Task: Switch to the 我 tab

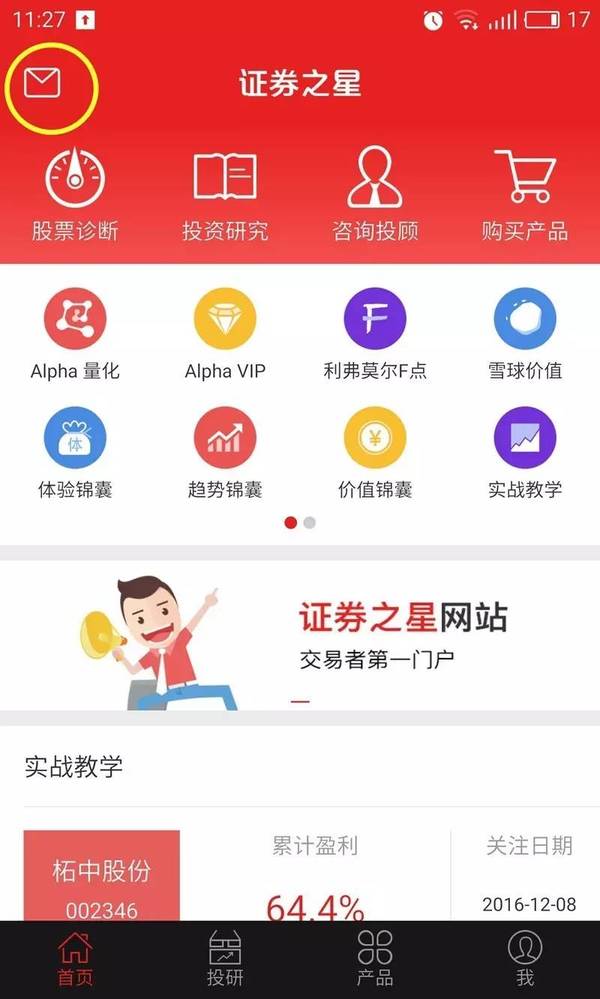Action: [525, 958]
